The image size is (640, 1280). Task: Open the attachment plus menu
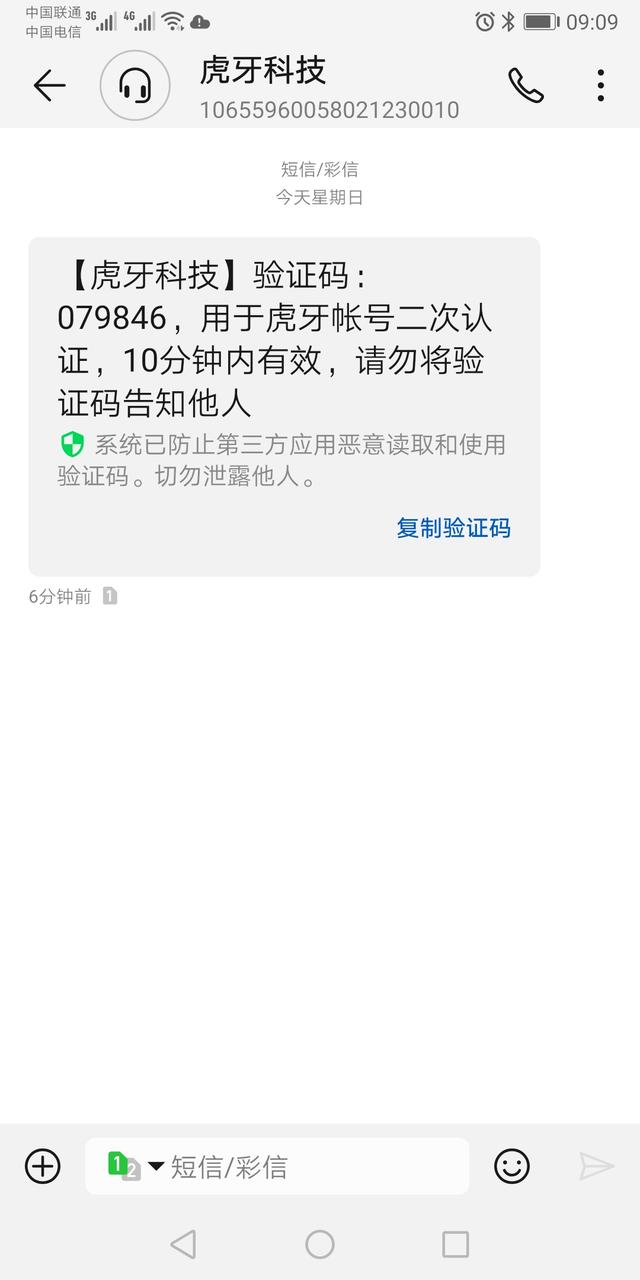43,1166
